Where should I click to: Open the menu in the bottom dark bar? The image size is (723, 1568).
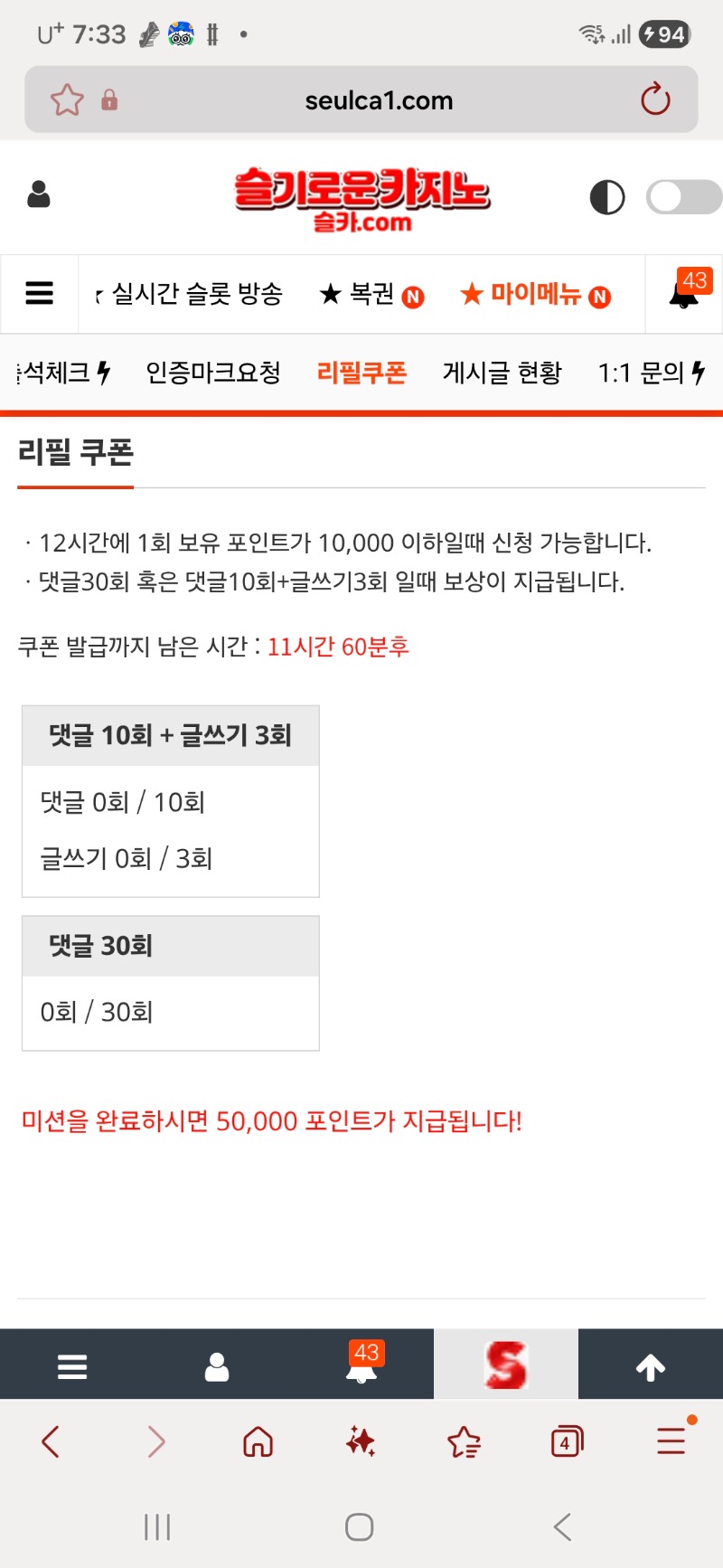coord(72,1365)
